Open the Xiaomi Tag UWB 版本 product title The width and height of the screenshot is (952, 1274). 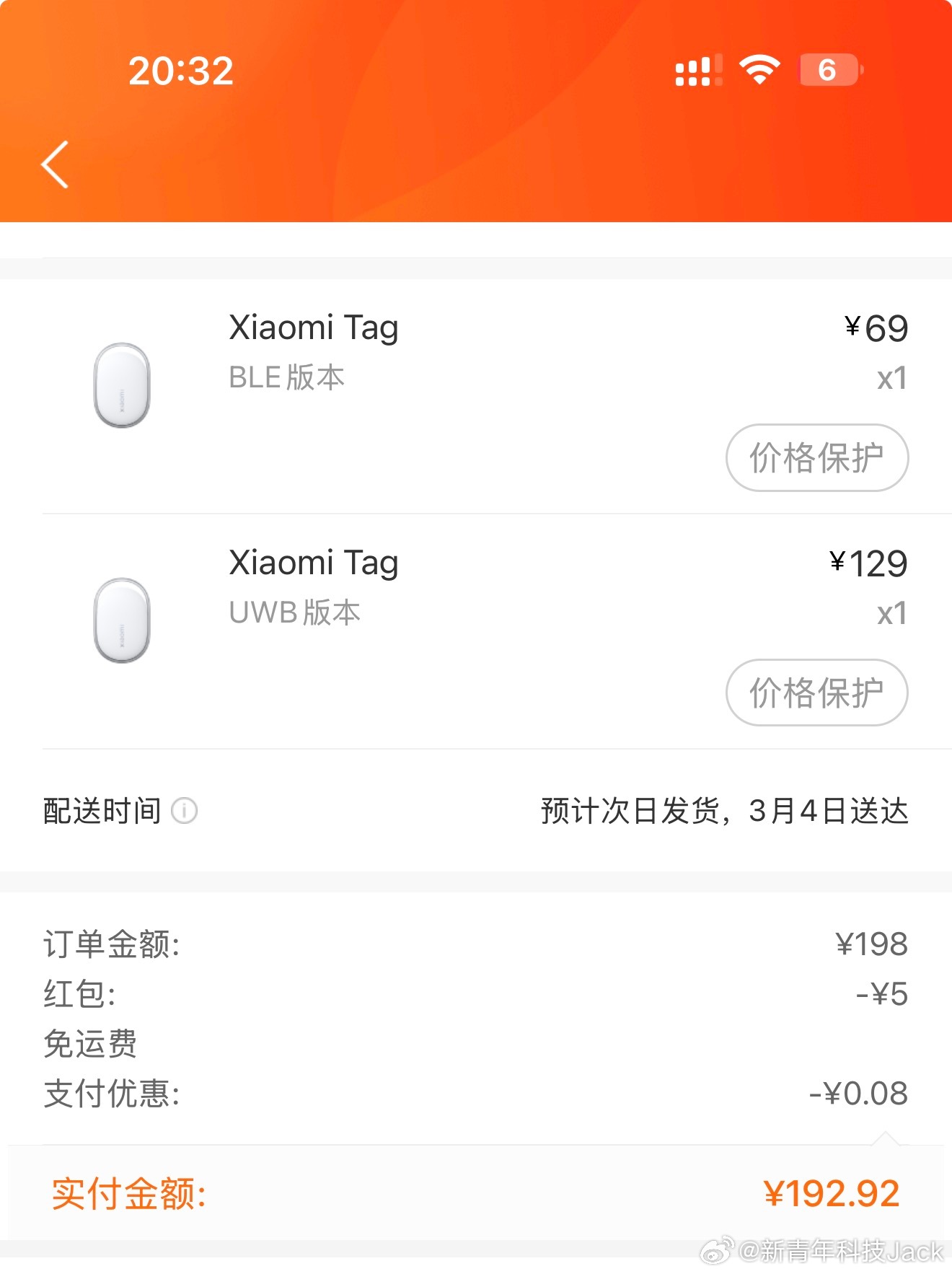[x=313, y=563]
